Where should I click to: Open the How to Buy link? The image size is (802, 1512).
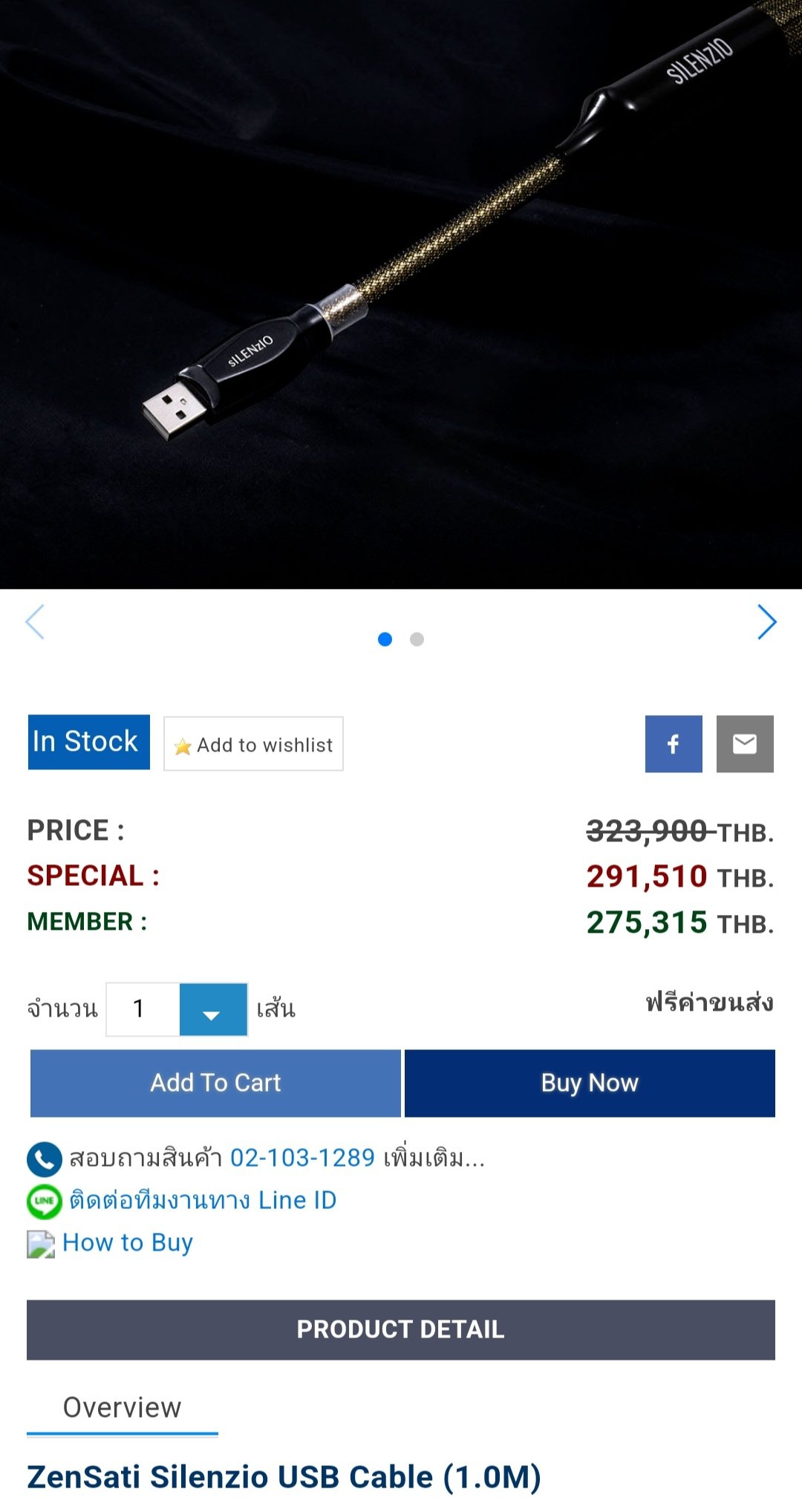127,1242
